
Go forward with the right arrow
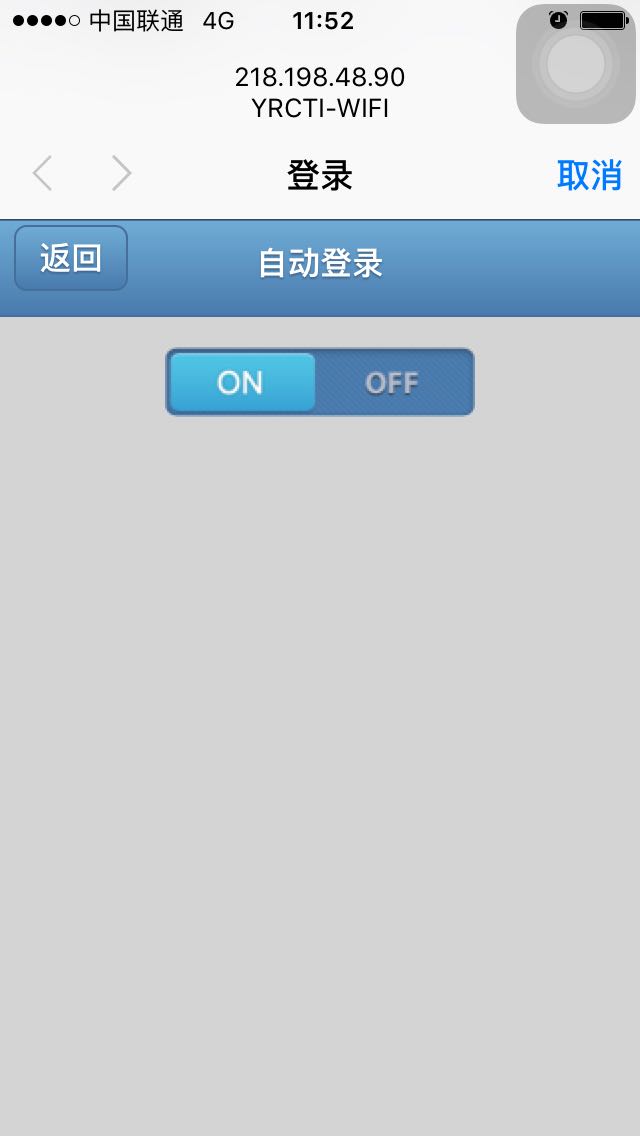121,174
